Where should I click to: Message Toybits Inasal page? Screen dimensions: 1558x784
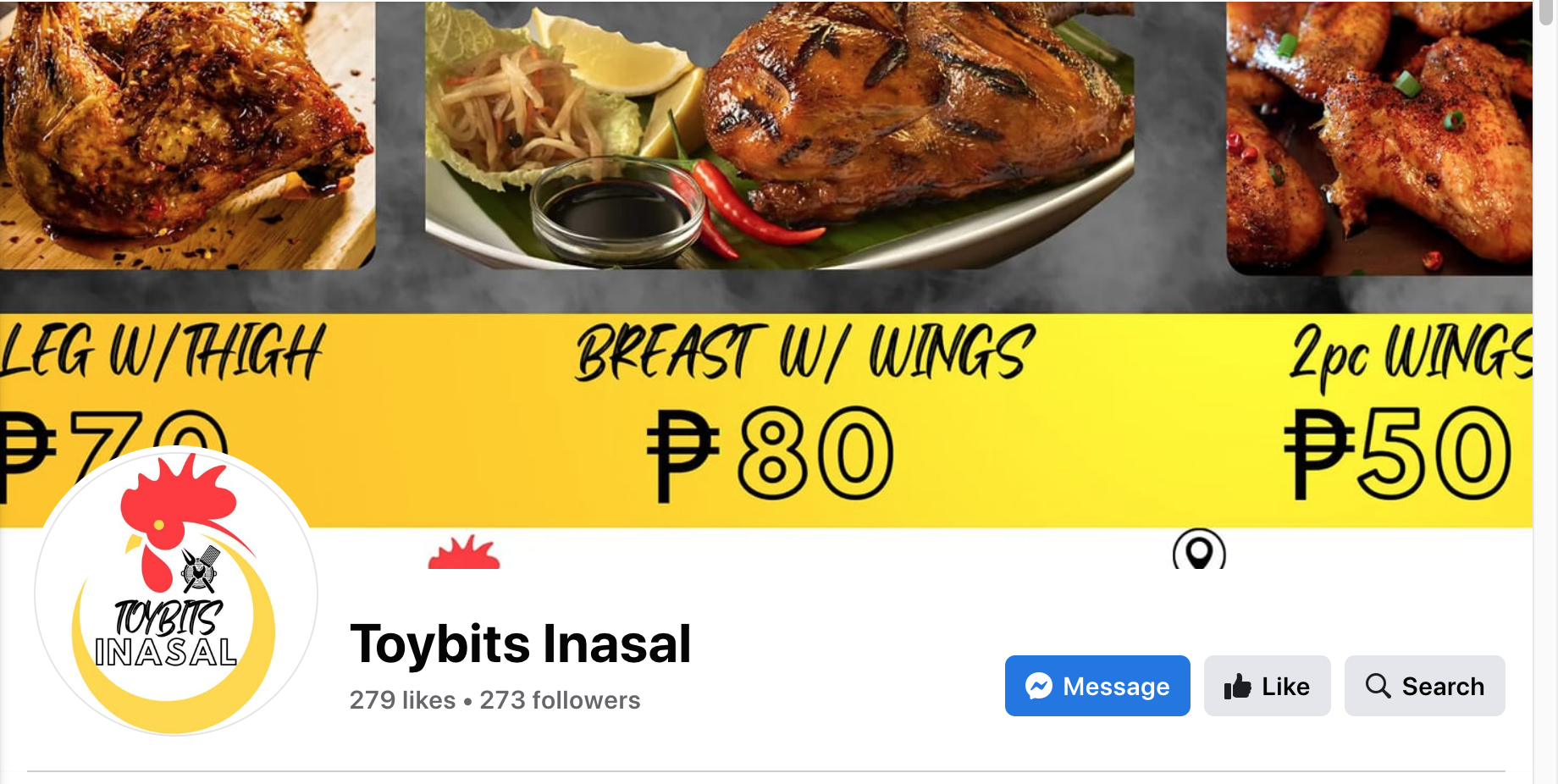[x=1097, y=686]
